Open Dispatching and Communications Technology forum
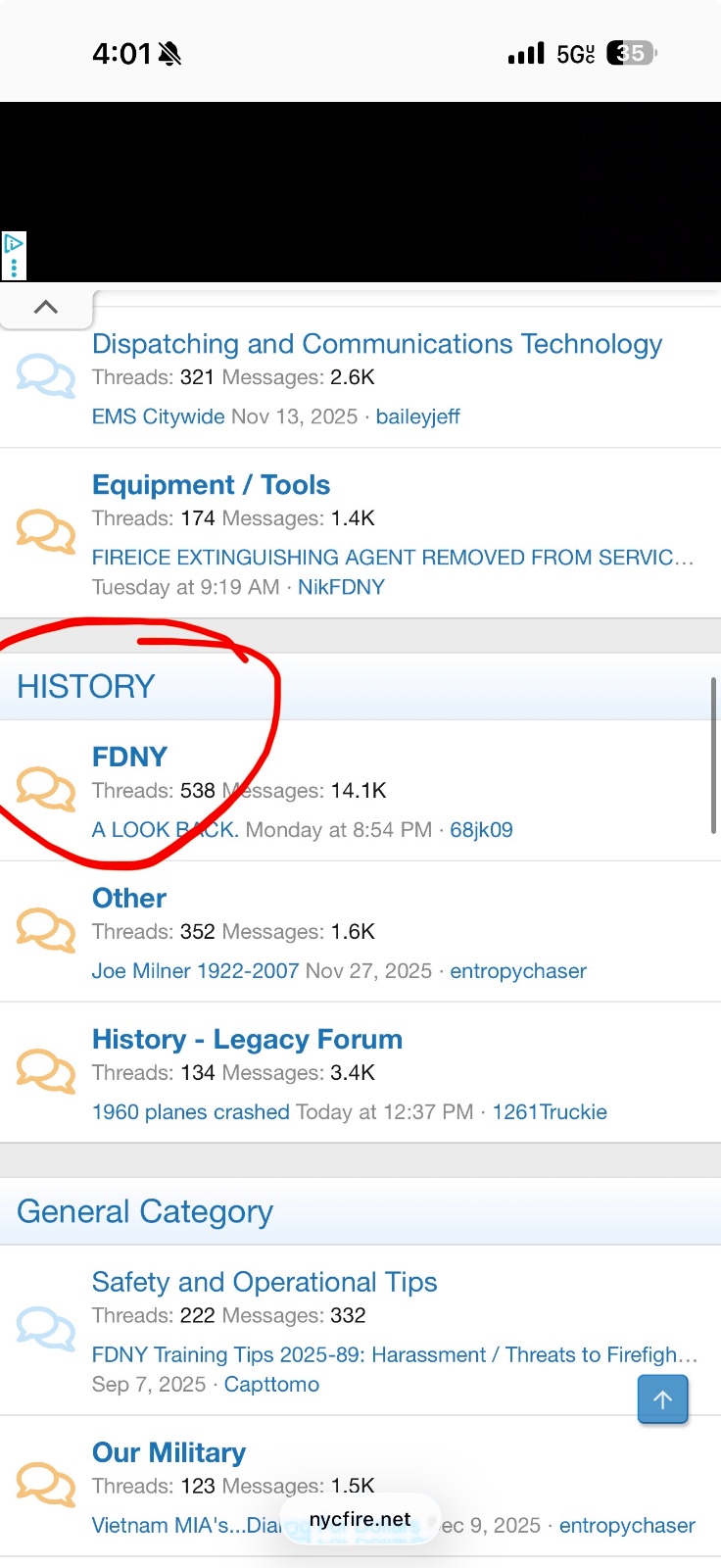Image resolution: width=721 pixels, height=1568 pixels. (x=376, y=344)
